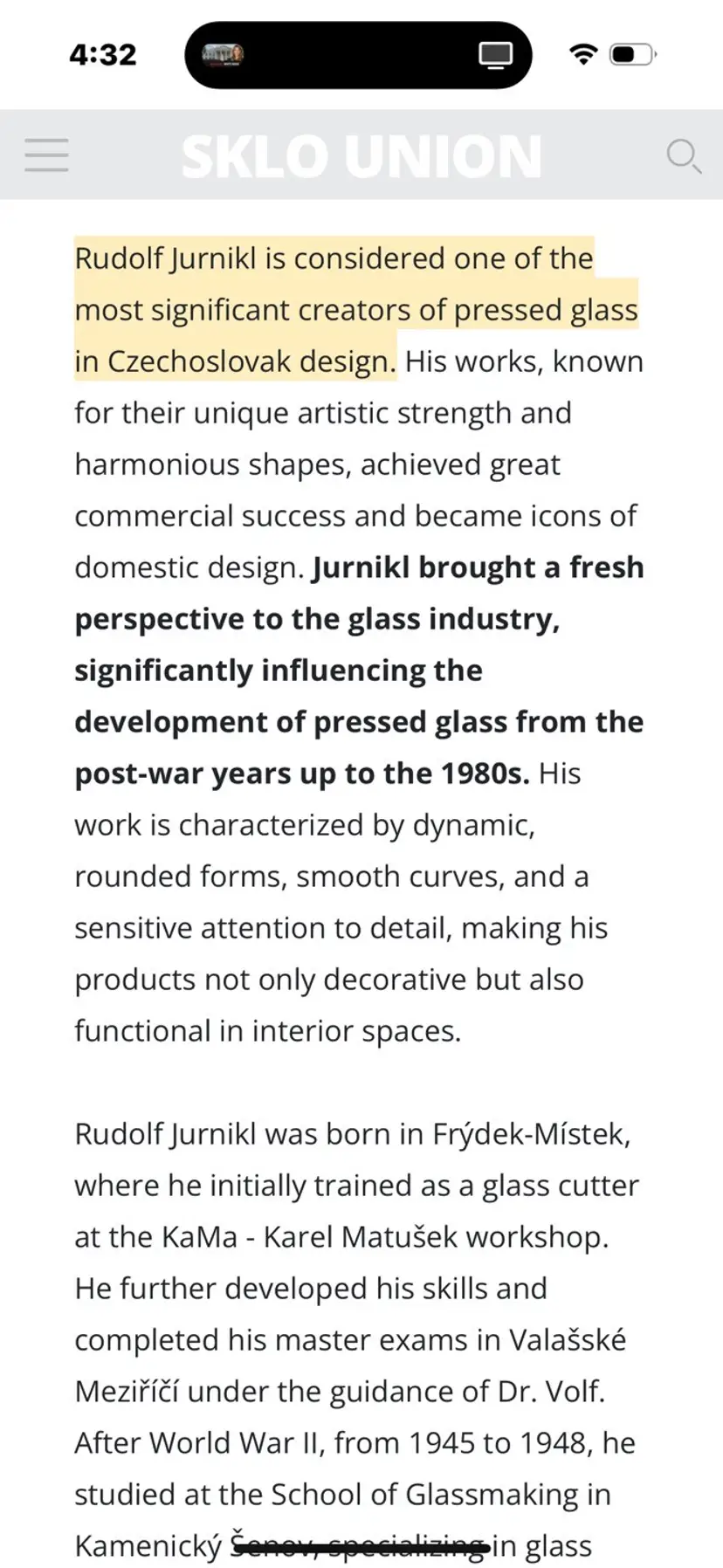Open the hamburger menu
Image resolution: width=723 pixels, height=1568 pixels.
click(x=47, y=155)
